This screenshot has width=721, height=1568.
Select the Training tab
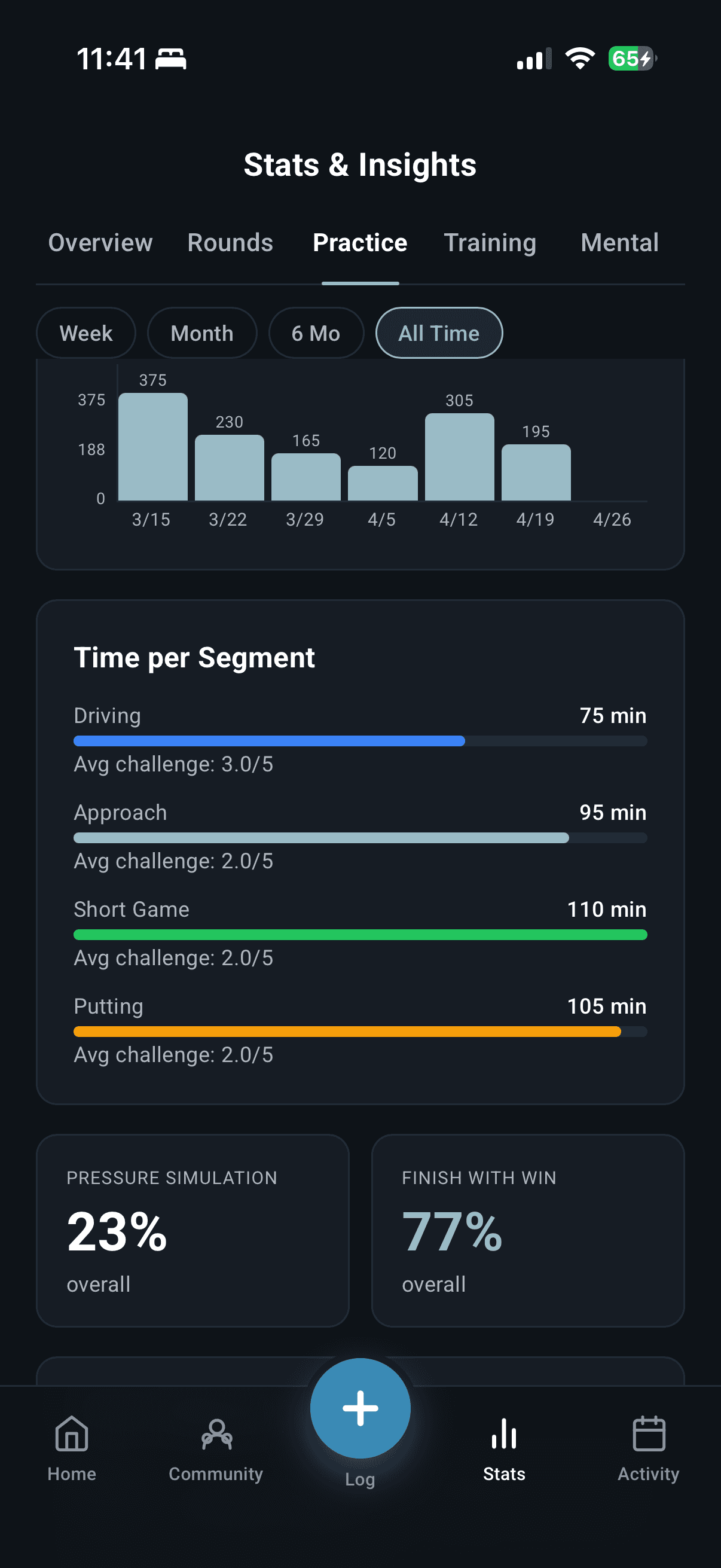[x=489, y=242]
